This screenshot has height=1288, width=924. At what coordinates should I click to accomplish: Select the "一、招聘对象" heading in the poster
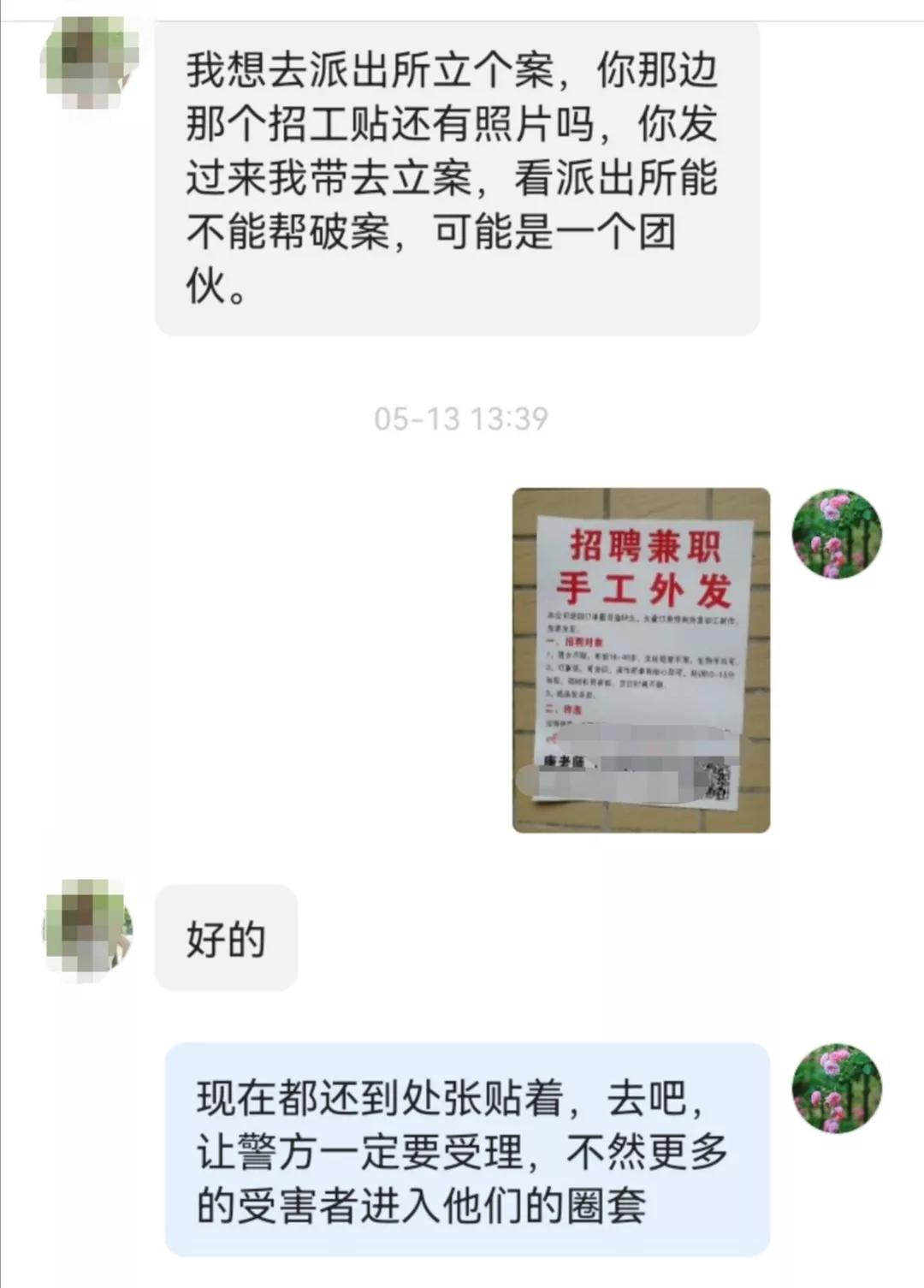tap(575, 641)
